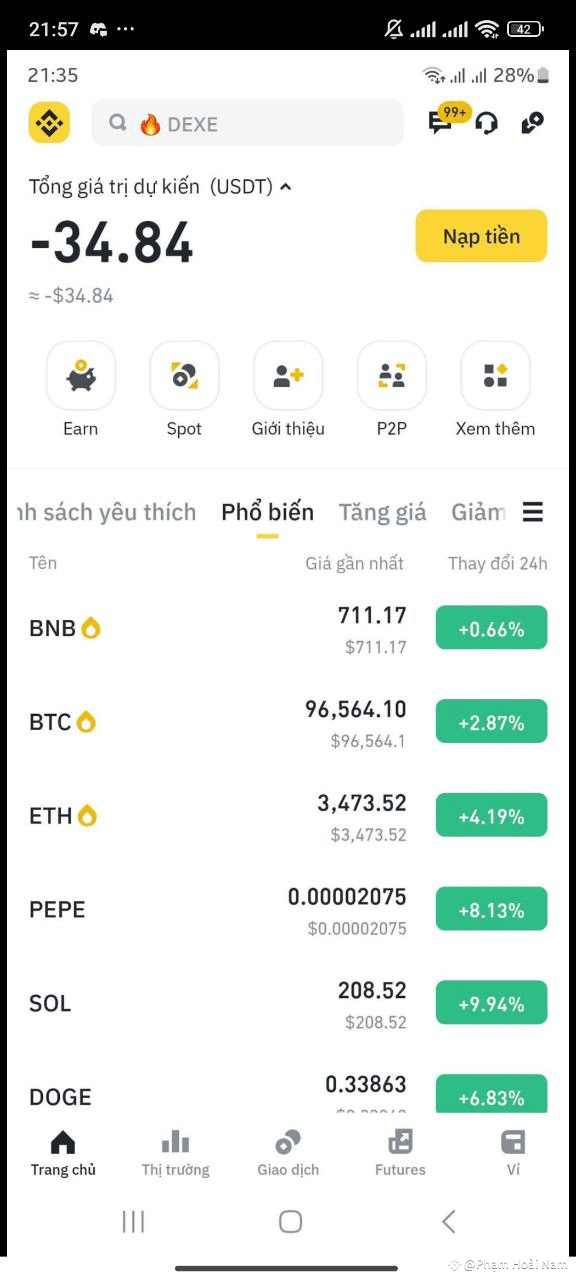Open the PEPE coin row
576x1280 pixels.
click(x=288, y=909)
